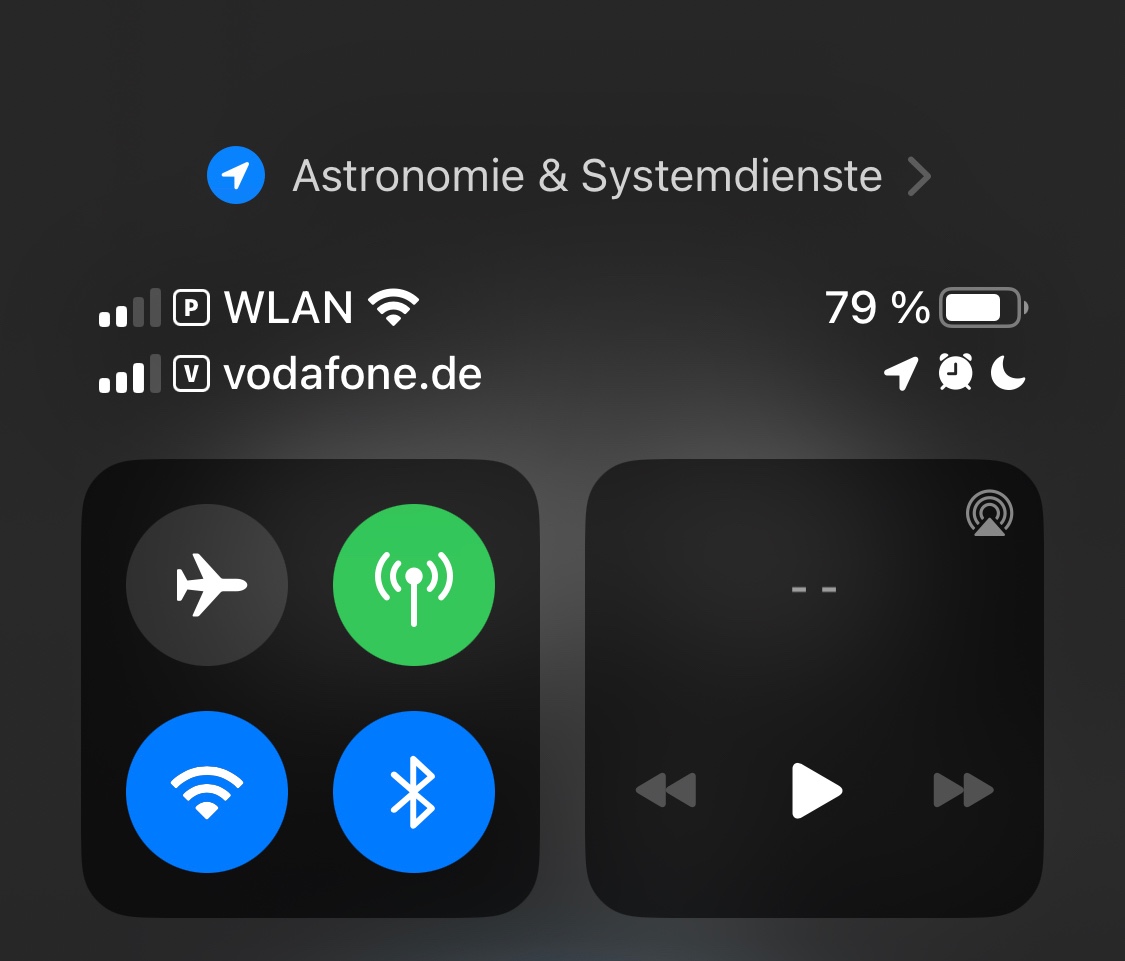This screenshot has height=961, width=1125.
Task: Skip back to the previous track
Action: tap(666, 790)
